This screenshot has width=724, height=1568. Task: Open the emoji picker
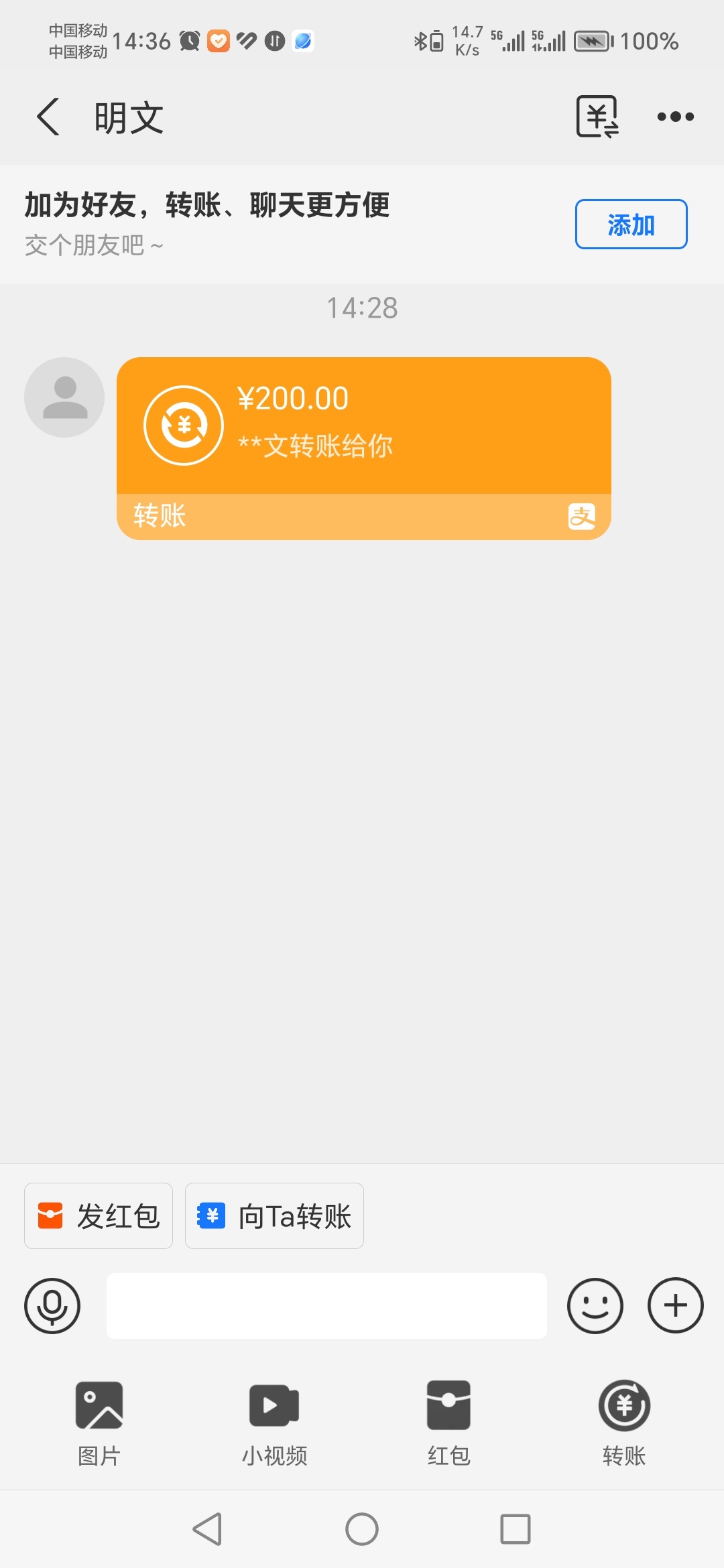tap(595, 1305)
